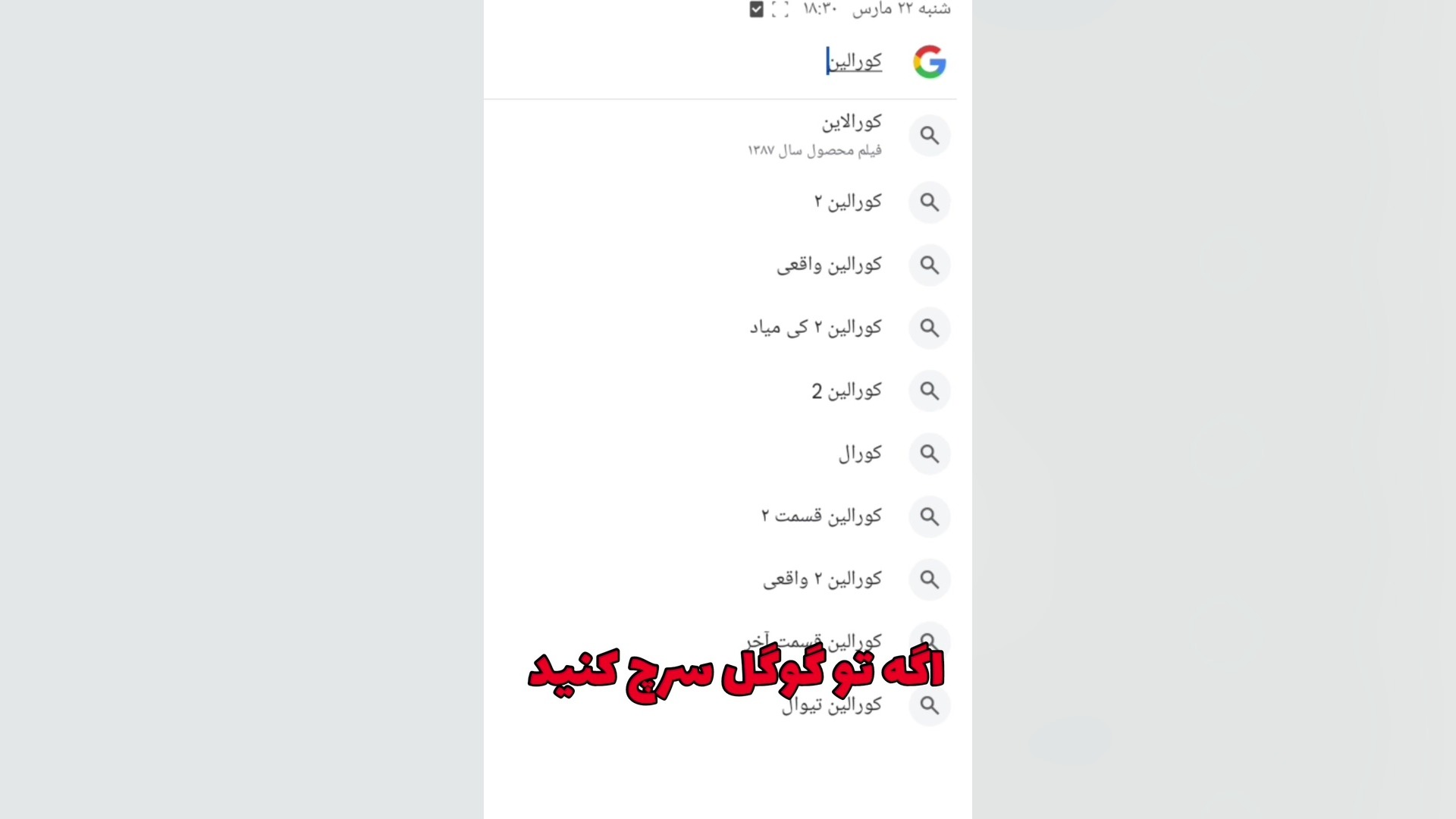Open the suggestion کورالین واقعی
1456x819 pixels.
point(829,265)
